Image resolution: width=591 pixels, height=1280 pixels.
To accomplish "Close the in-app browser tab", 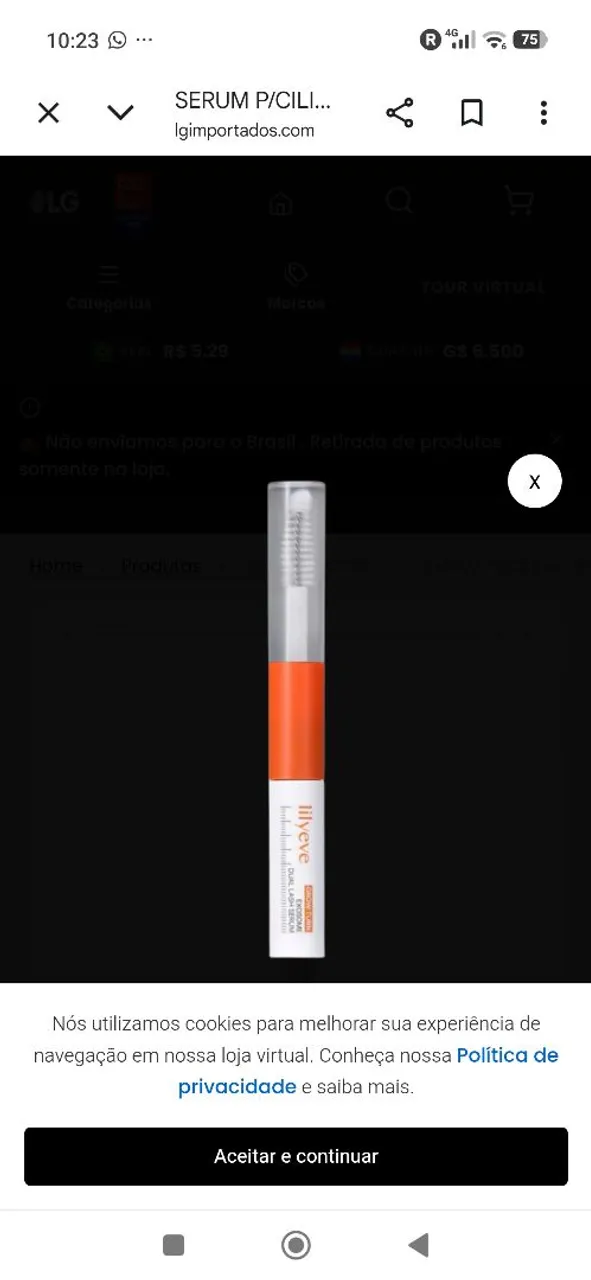I will point(48,113).
